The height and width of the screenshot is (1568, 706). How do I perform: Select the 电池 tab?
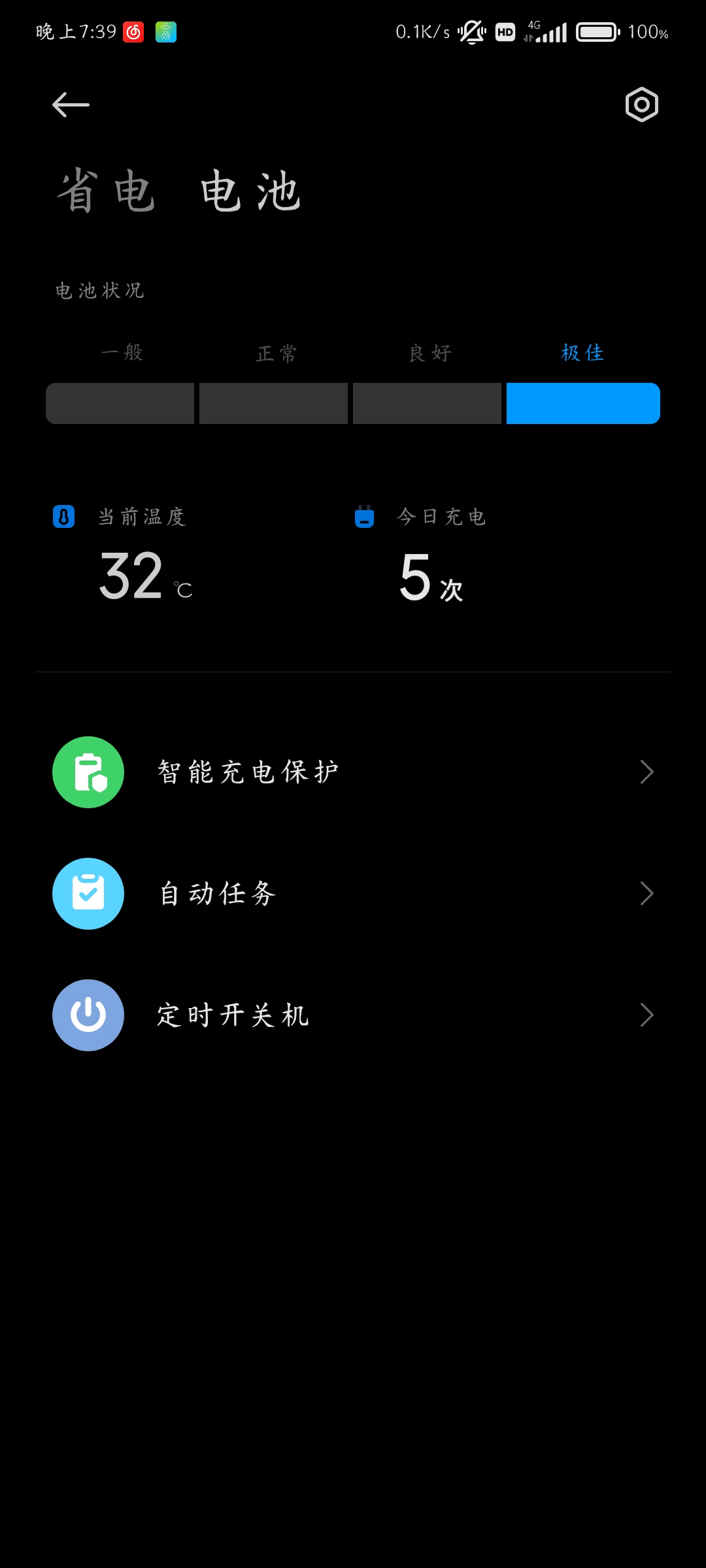tap(250, 191)
